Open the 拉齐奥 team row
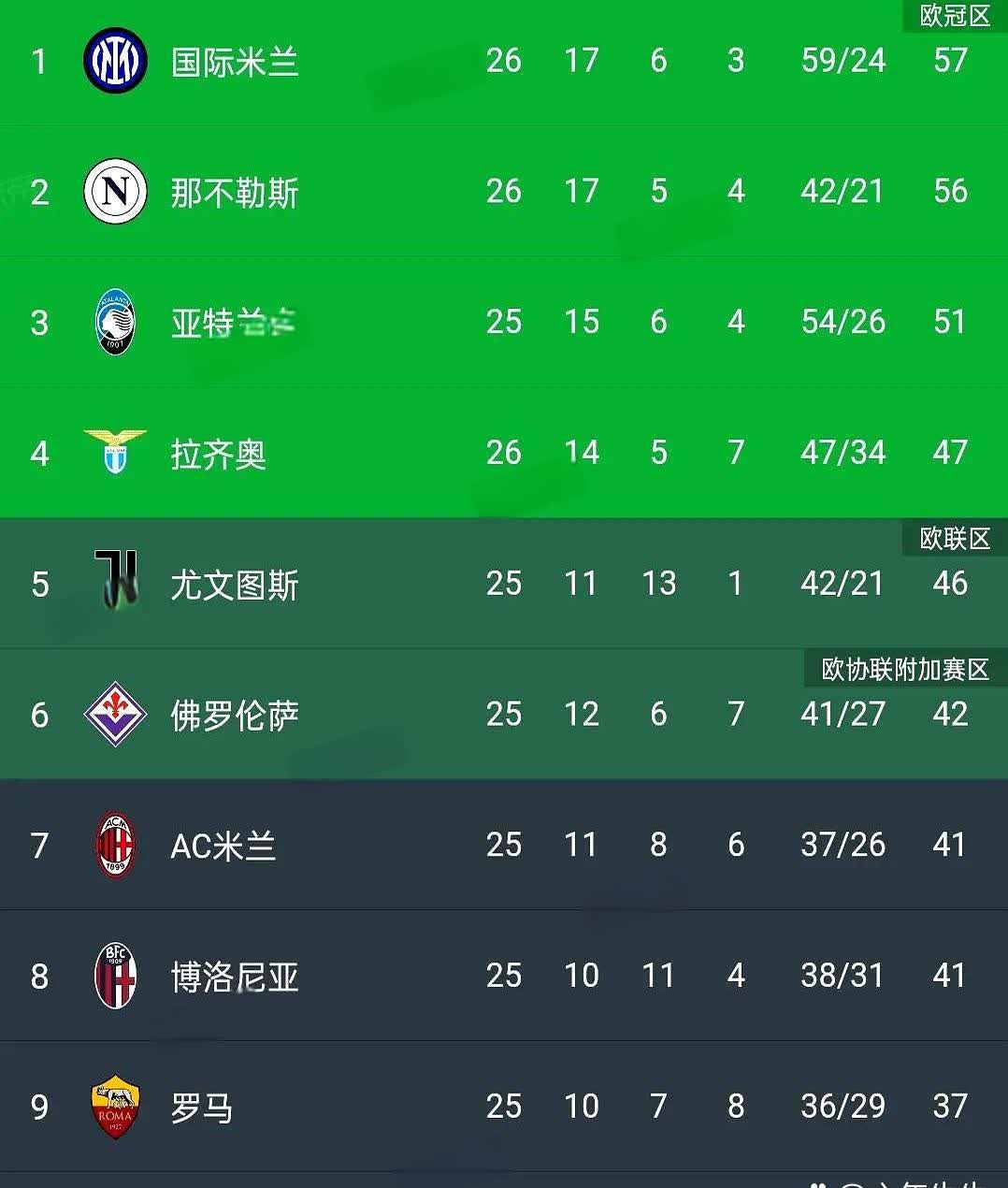Viewport: 1008px width, 1188px height. 218,454
